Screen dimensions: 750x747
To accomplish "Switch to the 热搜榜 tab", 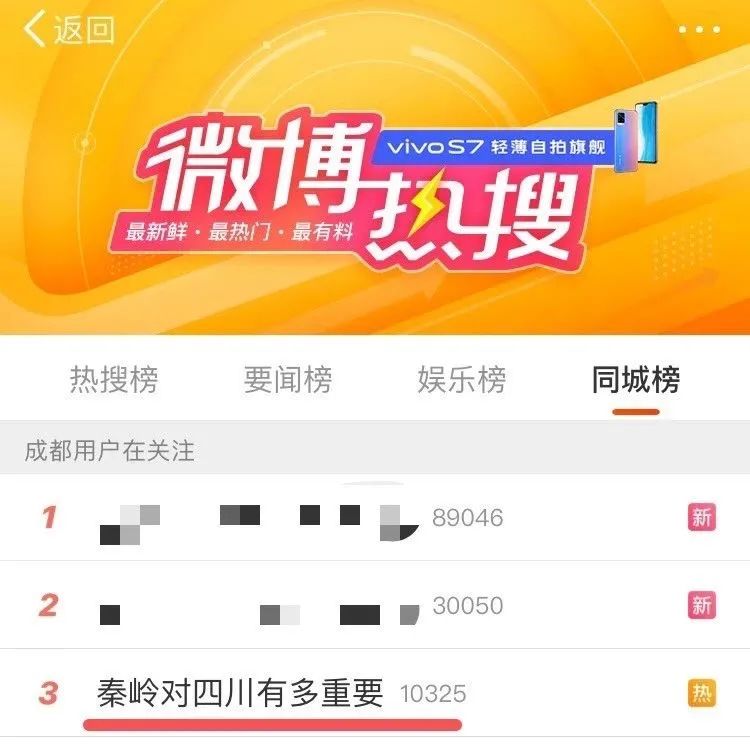I will [x=114, y=380].
